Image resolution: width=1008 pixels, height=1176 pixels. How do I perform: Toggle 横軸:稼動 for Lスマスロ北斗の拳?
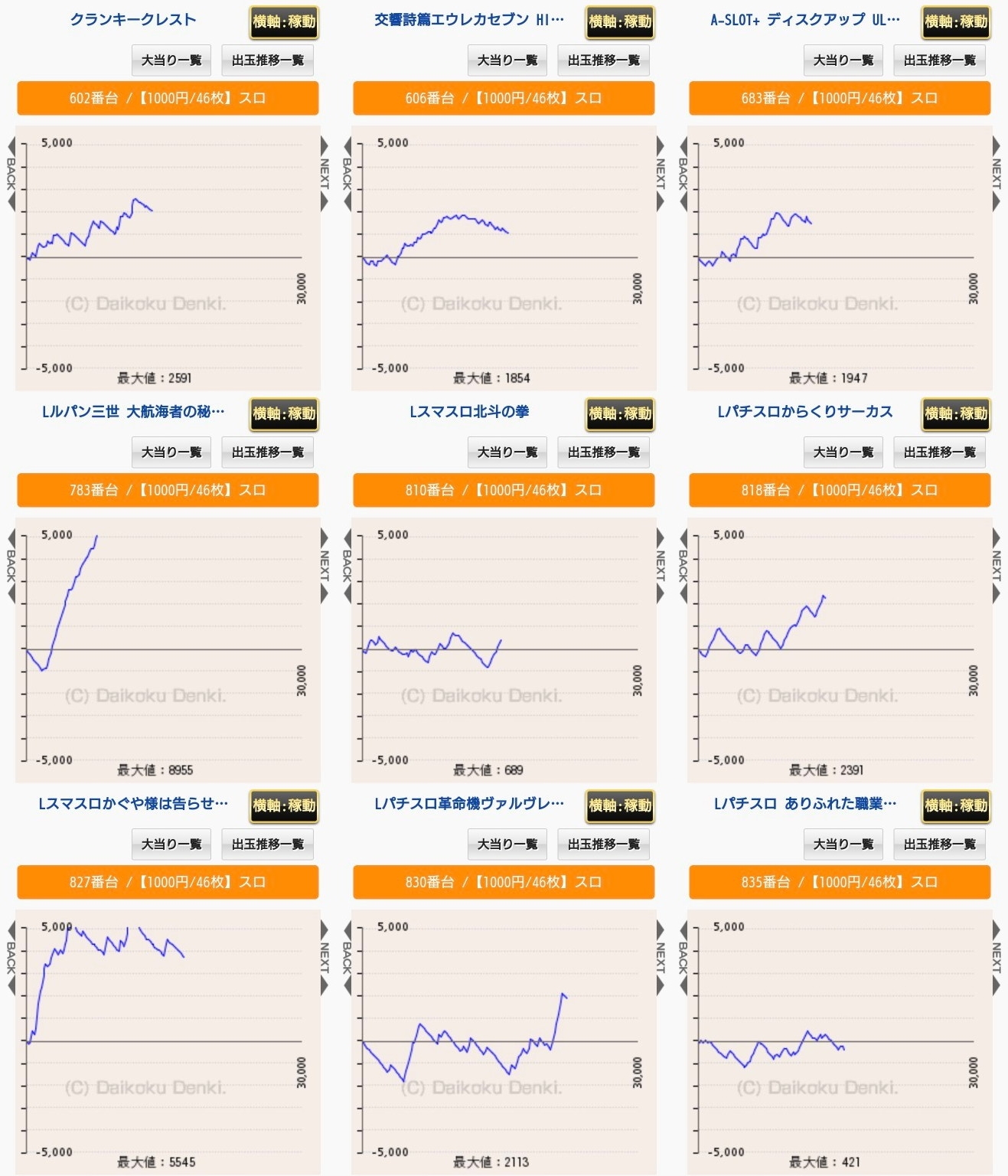pos(620,414)
